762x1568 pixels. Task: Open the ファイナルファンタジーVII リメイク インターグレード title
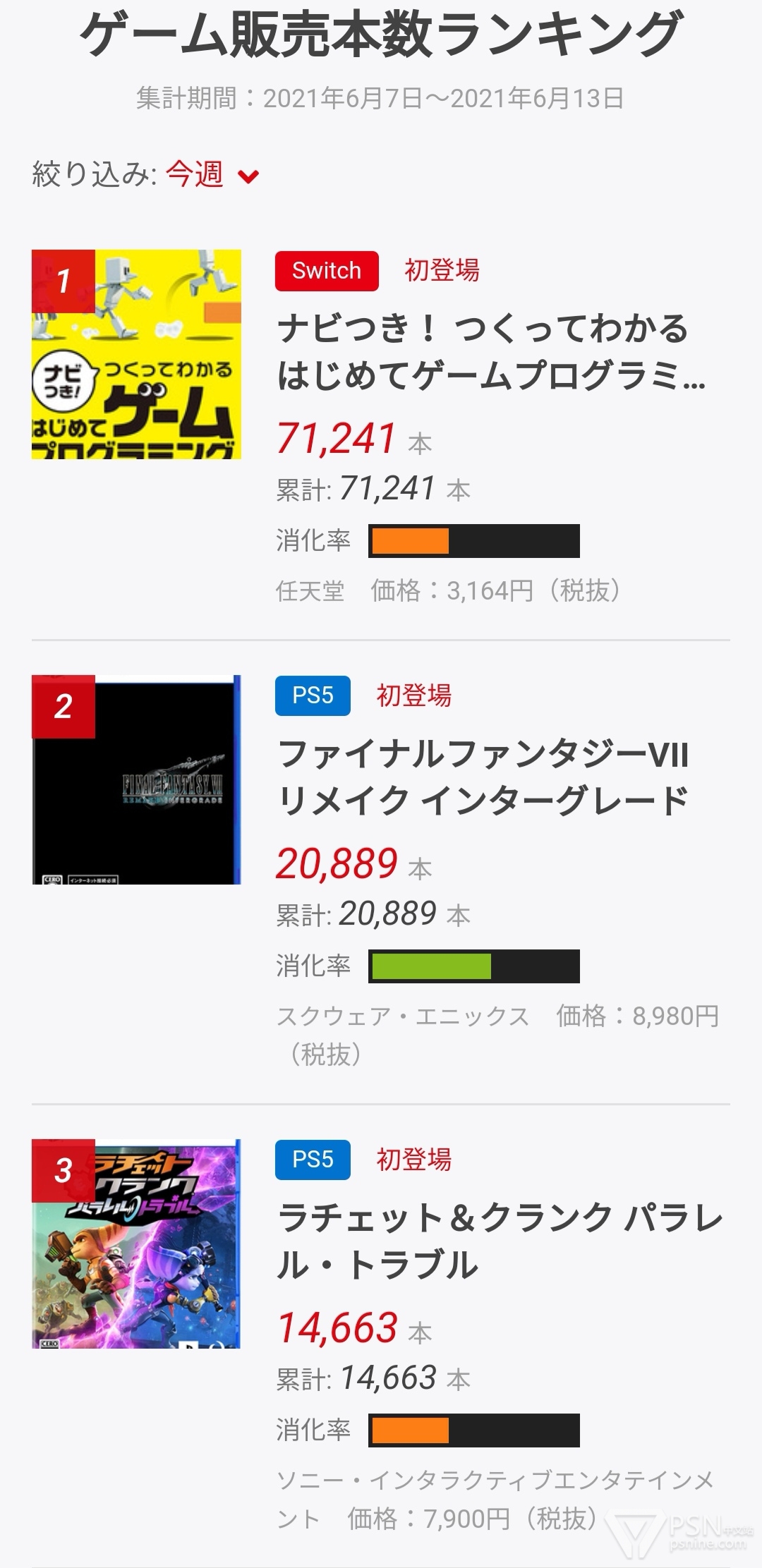click(x=483, y=777)
